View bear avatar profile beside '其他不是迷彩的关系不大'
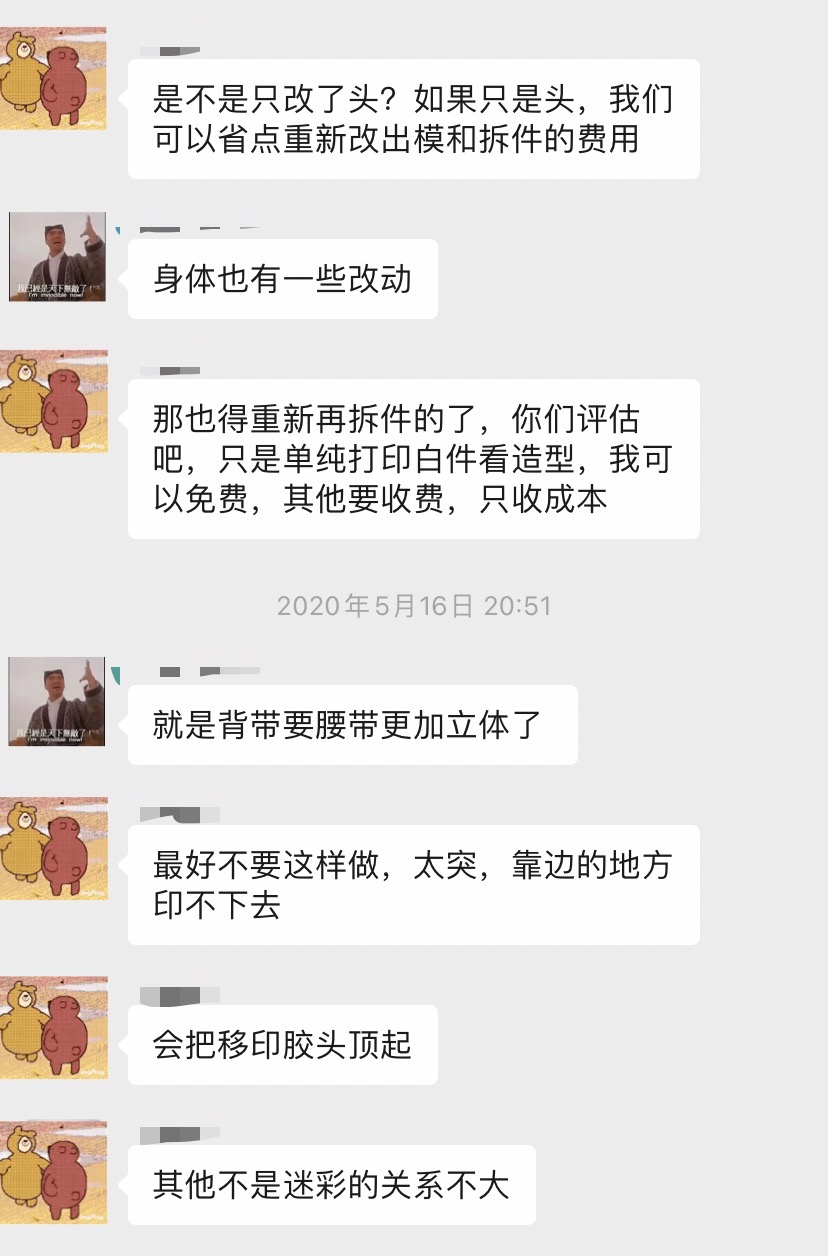Image resolution: width=828 pixels, height=1256 pixels. click(x=54, y=1172)
